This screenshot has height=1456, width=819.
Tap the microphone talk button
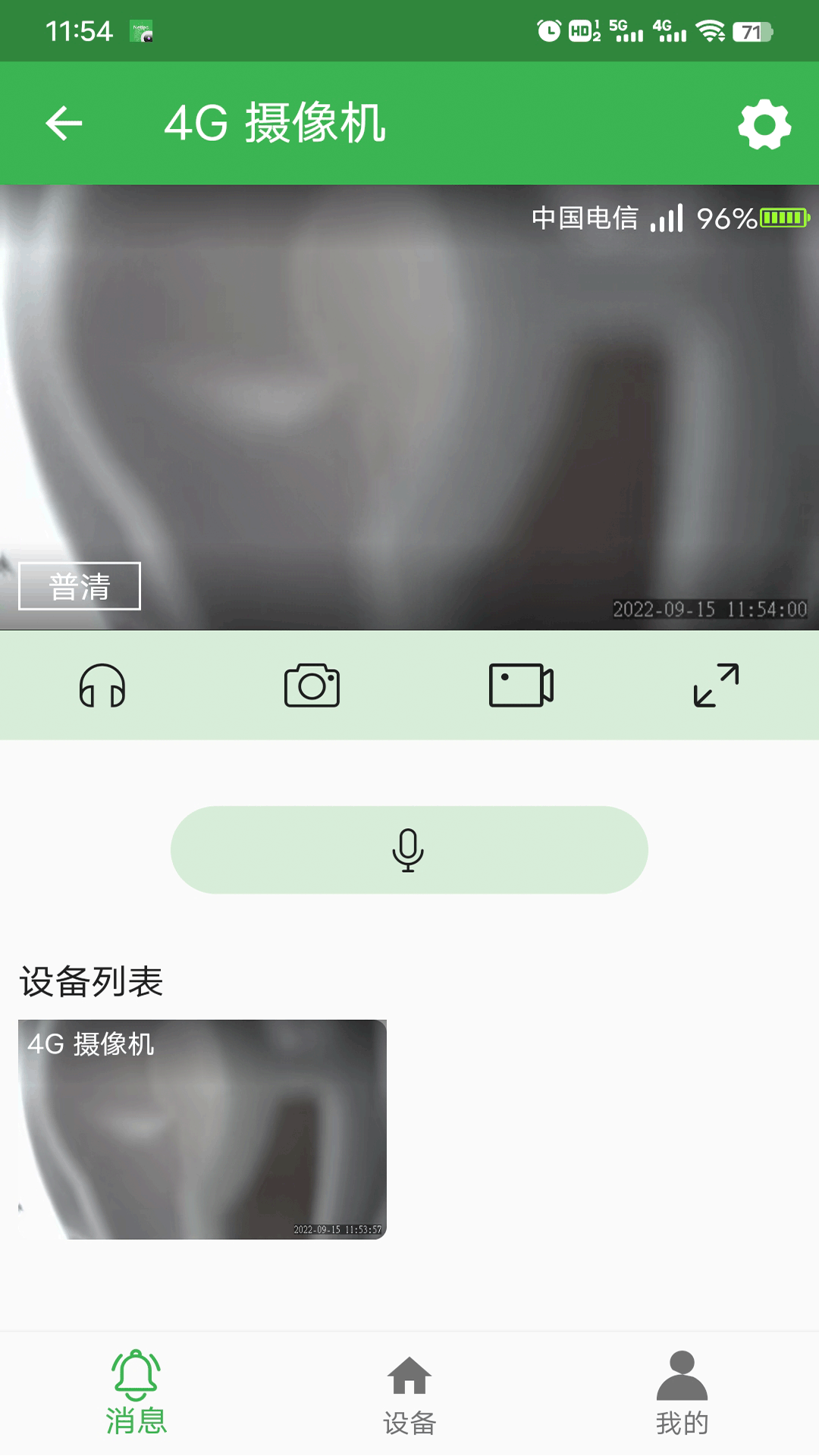tap(409, 850)
